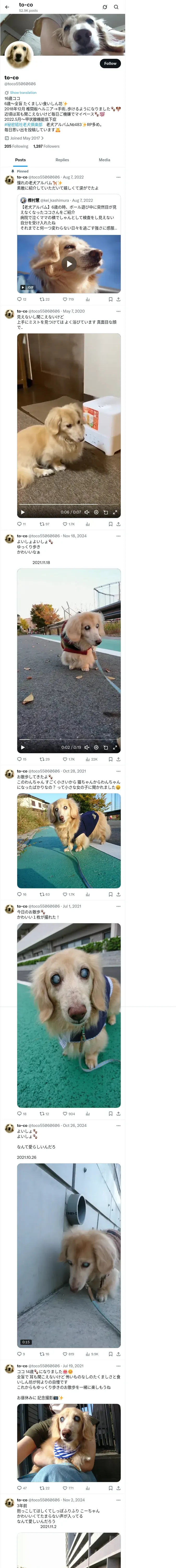Reply to the Oct 26, 2024 post
The image size is (176, 1568).
(21, 1354)
